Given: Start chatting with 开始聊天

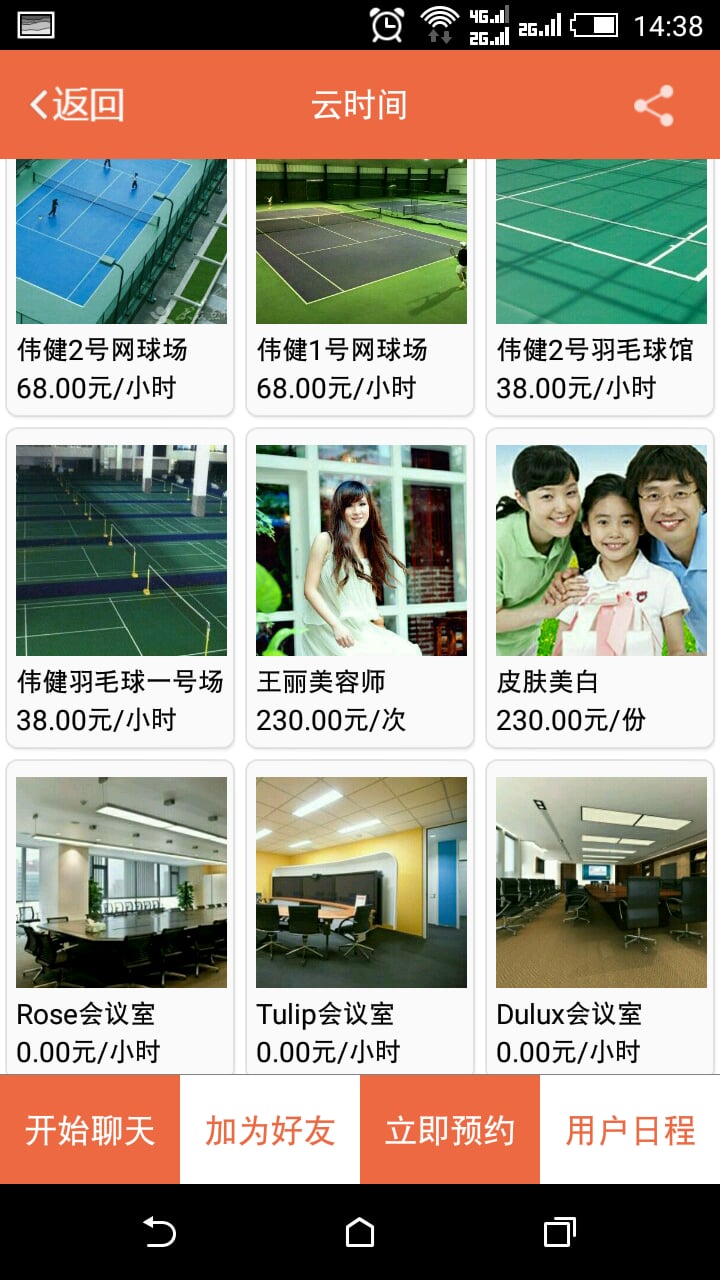Looking at the screenshot, I should point(90,1130).
